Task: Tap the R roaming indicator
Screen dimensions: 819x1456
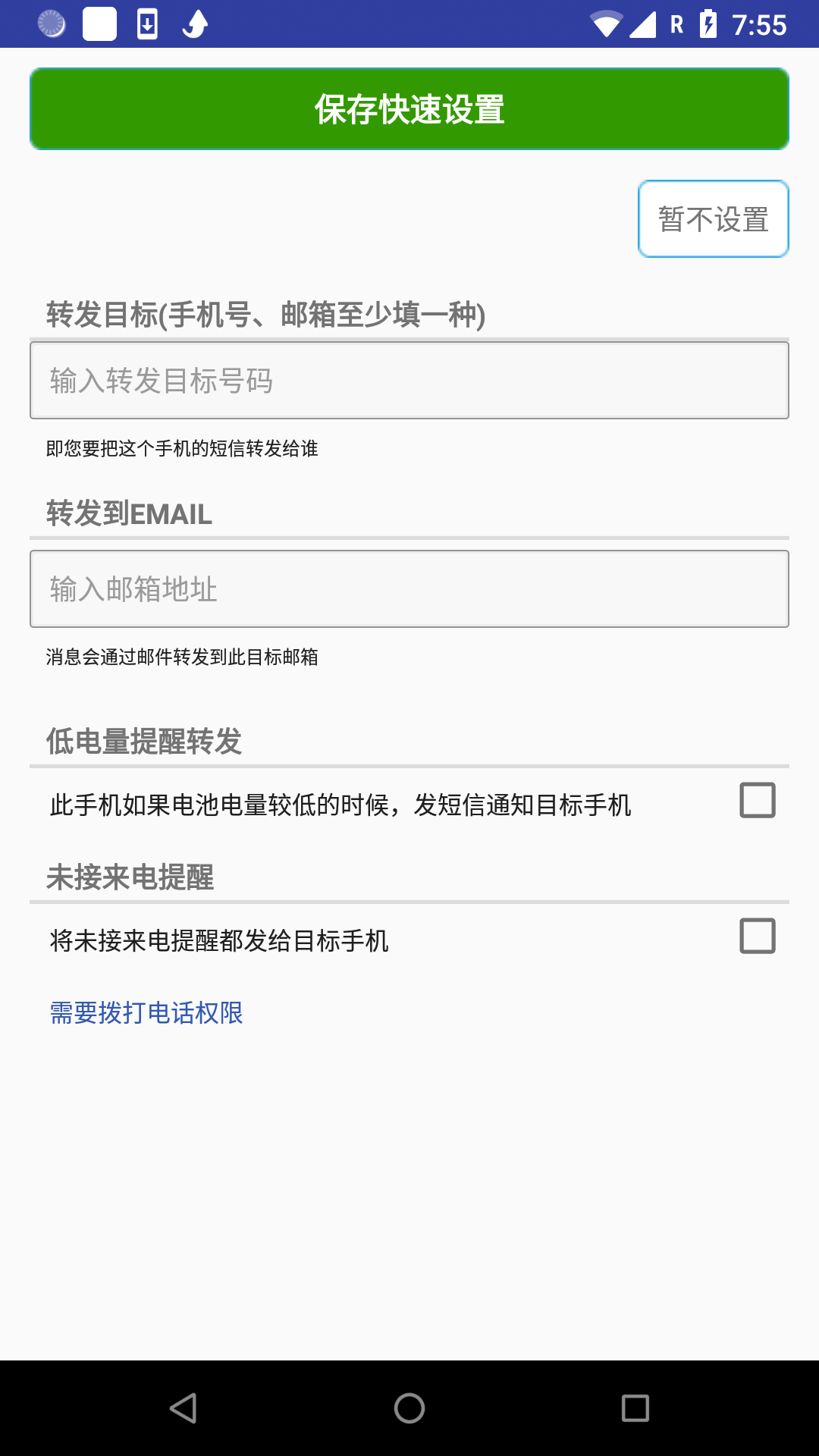Action: pyautogui.click(x=674, y=23)
